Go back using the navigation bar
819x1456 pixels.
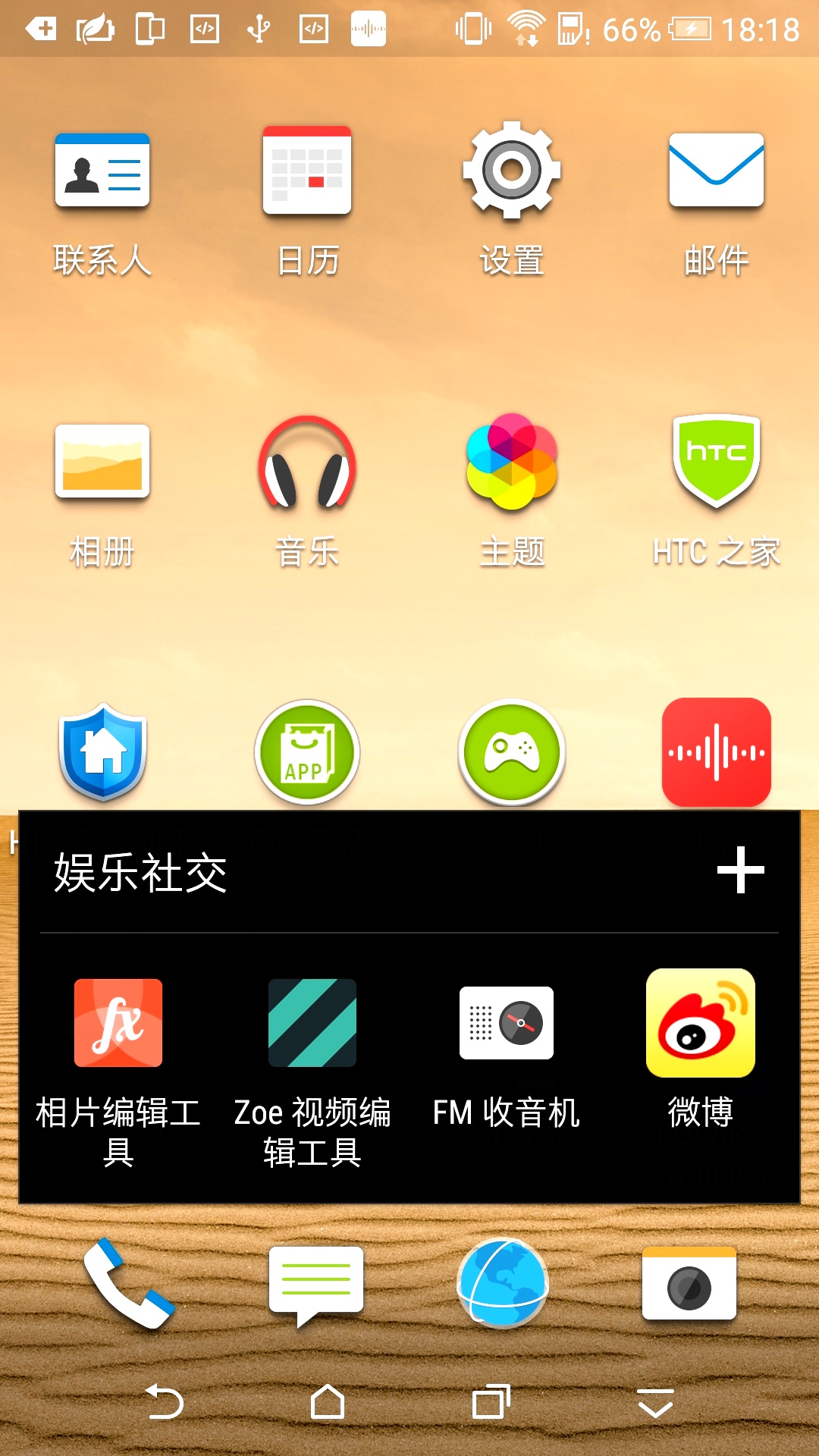(x=164, y=1401)
